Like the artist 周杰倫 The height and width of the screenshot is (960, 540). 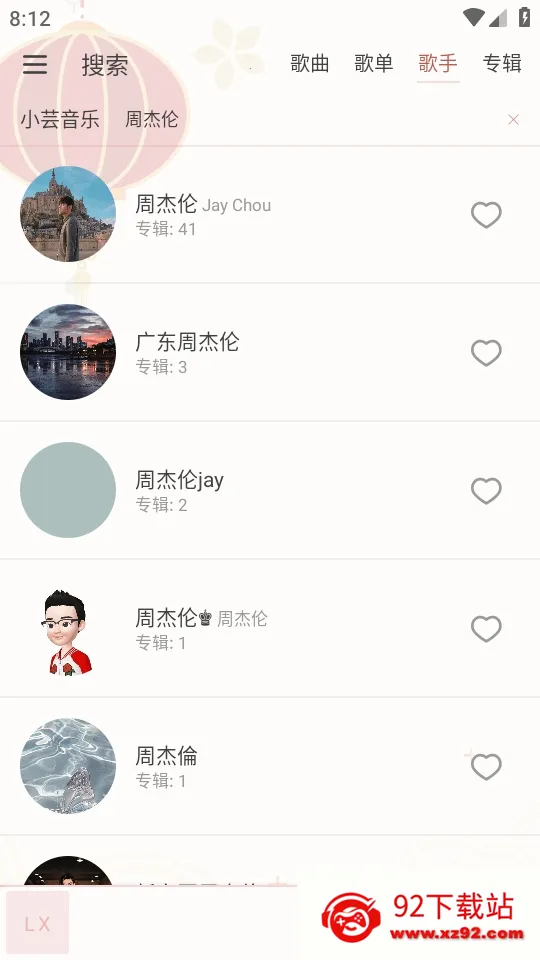[x=486, y=767]
